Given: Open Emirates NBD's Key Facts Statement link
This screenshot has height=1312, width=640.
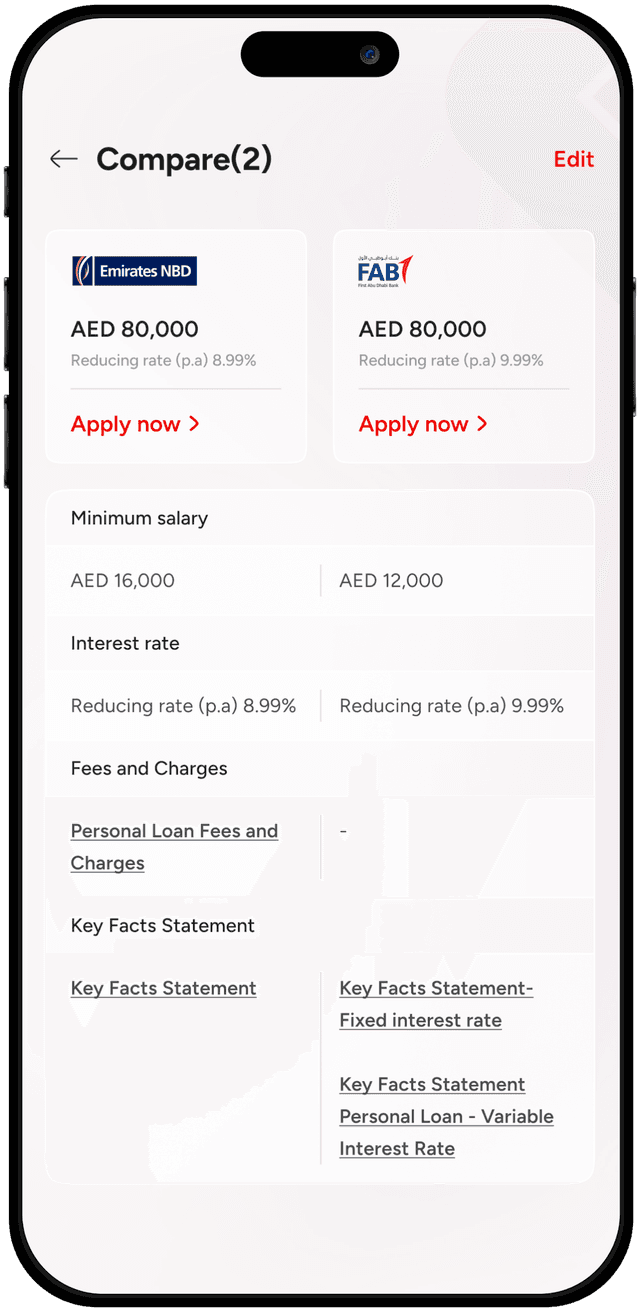Looking at the screenshot, I should click(x=163, y=988).
